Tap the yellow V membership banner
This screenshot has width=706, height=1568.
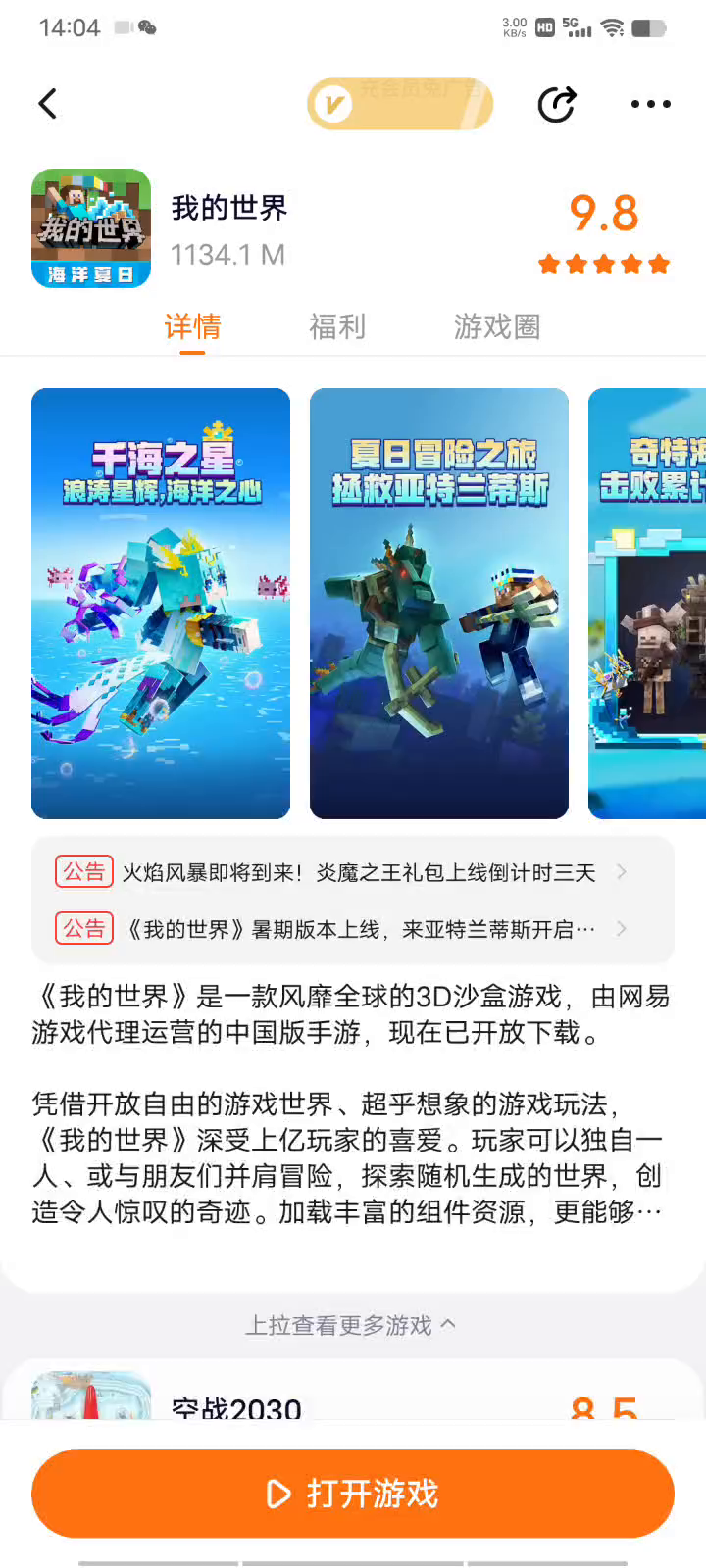[400, 104]
